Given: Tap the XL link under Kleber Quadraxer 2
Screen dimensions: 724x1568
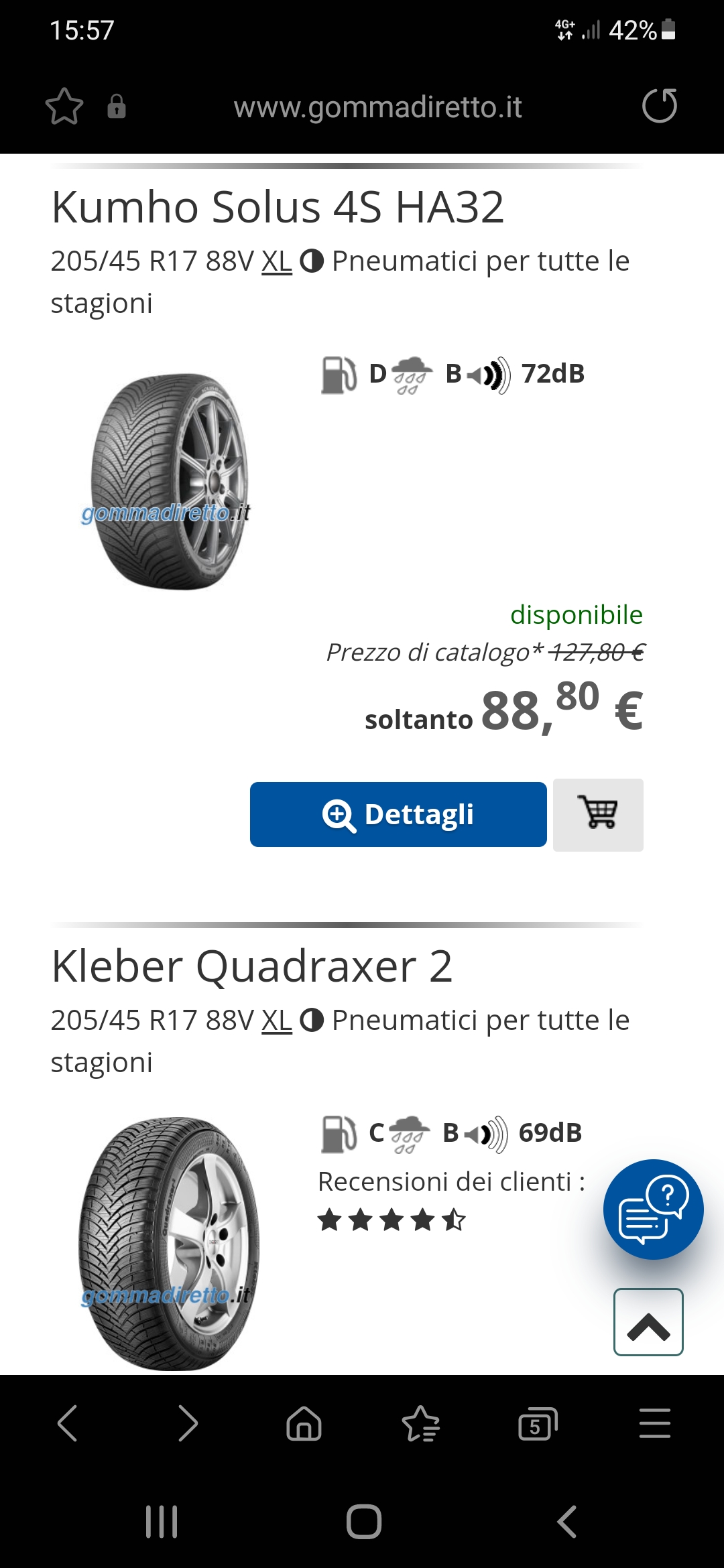Looking at the screenshot, I should coord(277,1021).
